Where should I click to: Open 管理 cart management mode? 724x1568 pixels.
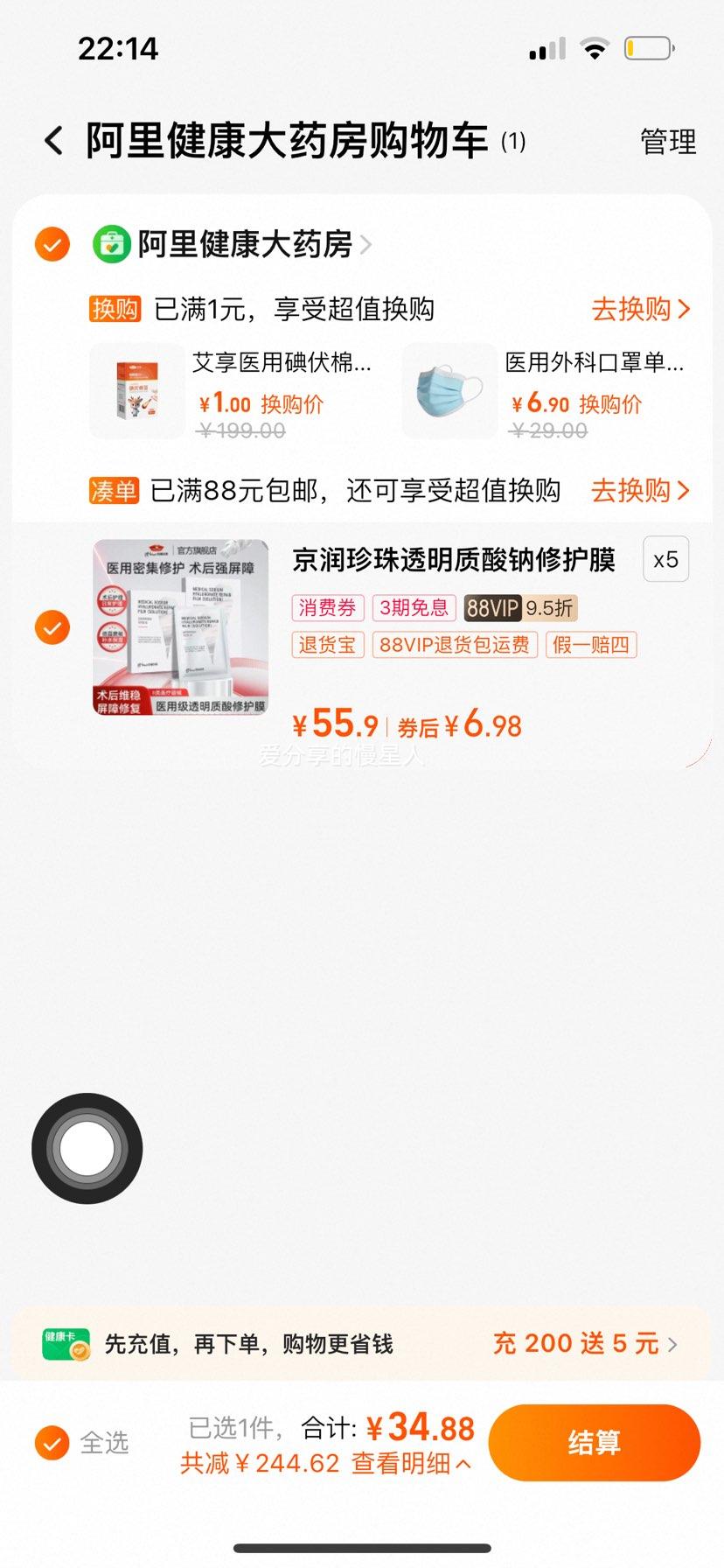[668, 141]
